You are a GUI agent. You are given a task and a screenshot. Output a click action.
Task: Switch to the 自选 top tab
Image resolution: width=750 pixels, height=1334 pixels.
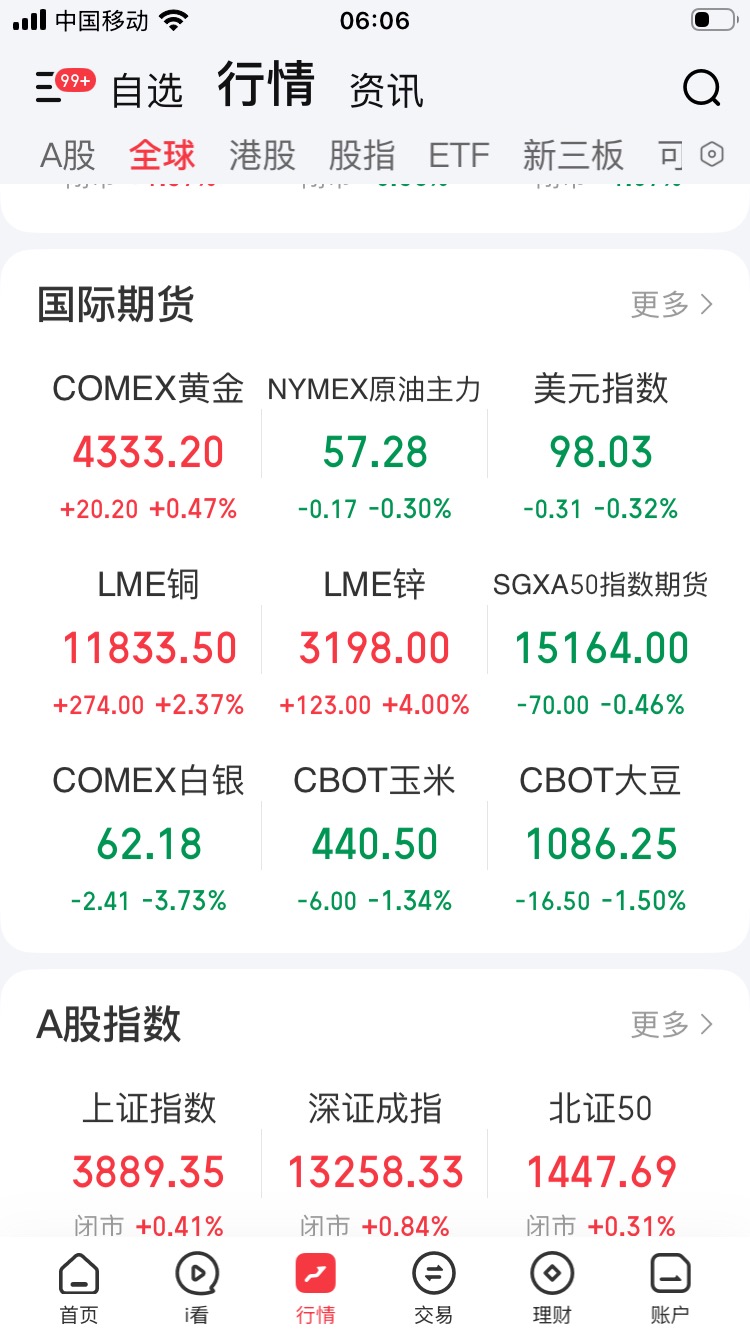pyautogui.click(x=147, y=90)
